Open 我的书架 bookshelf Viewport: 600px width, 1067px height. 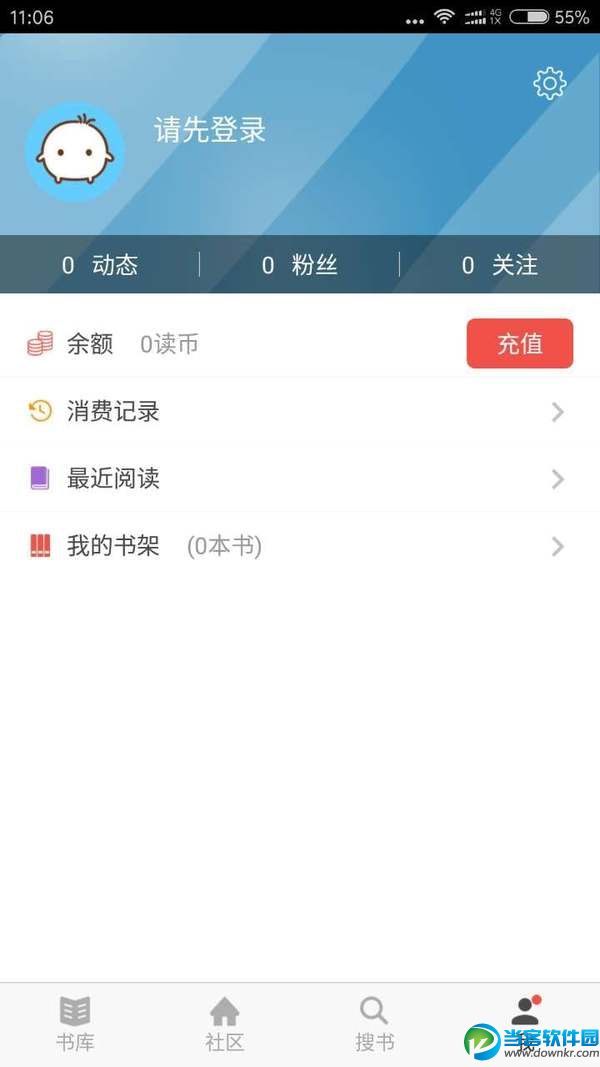pyautogui.click(x=300, y=546)
